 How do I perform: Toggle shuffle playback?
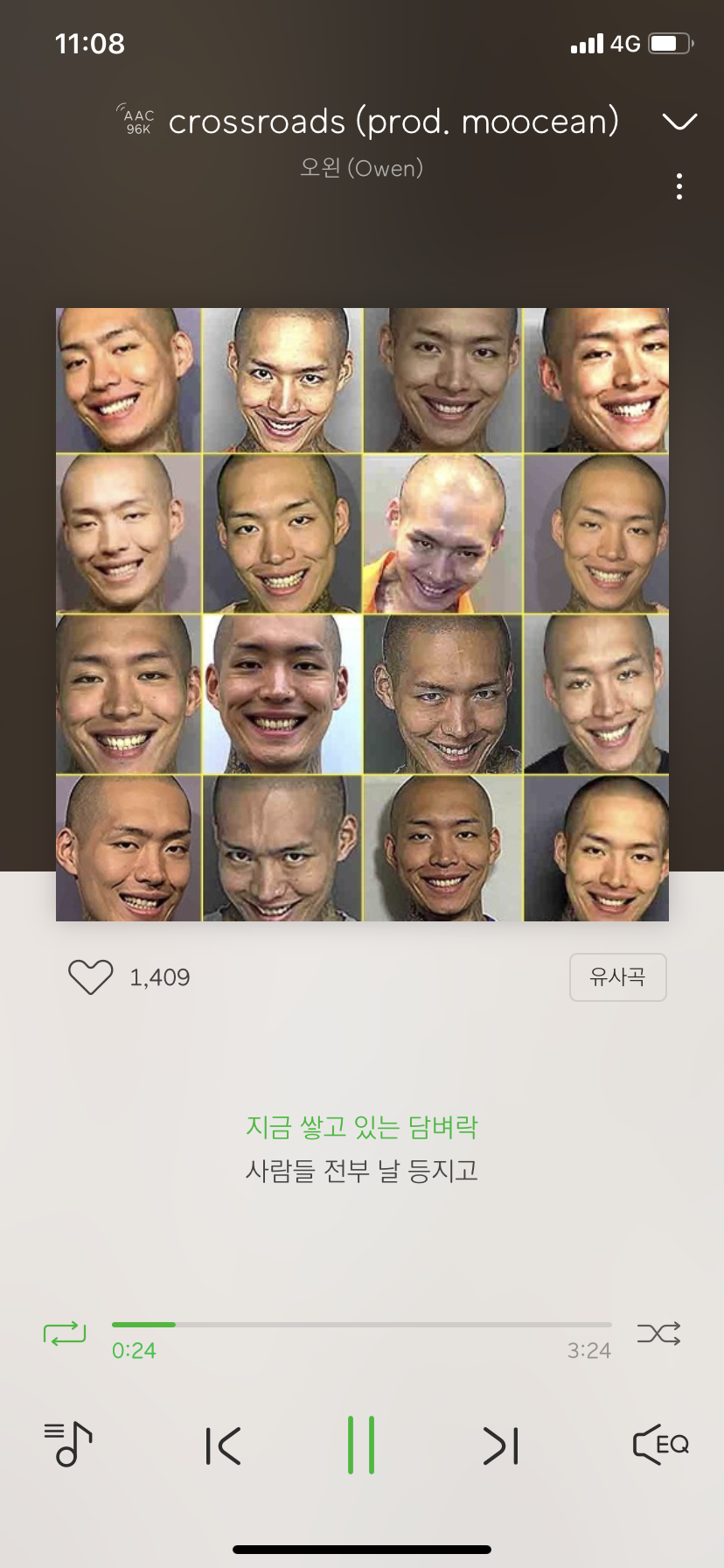click(x=658, y=1333)
